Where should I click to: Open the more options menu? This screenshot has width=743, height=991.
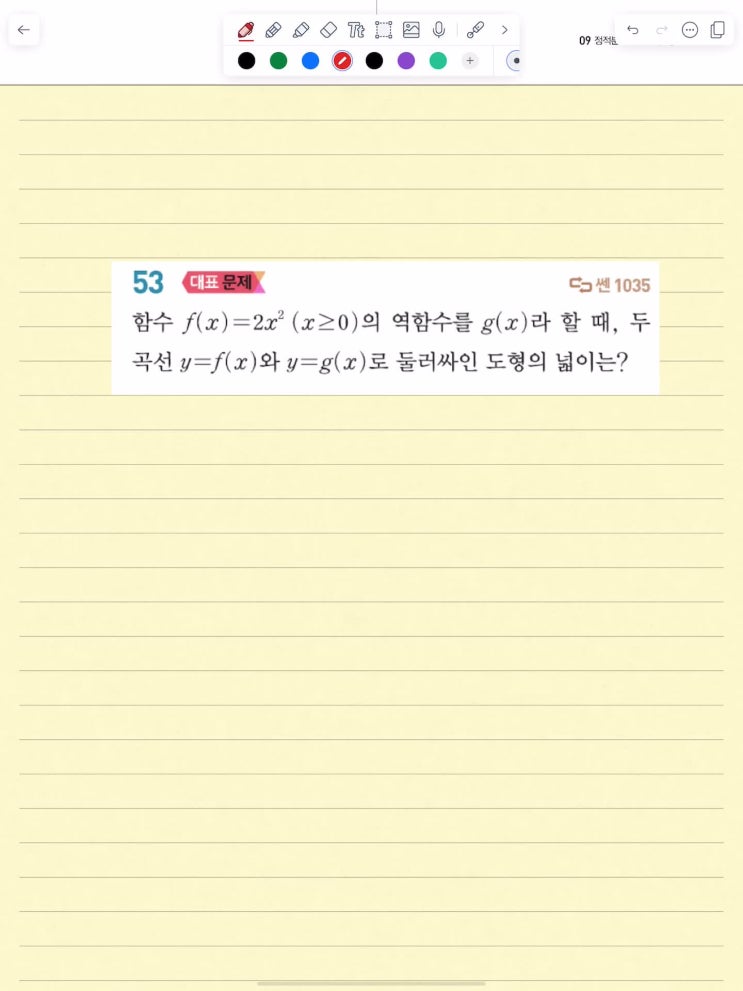pyautogui.click(x=689, y=30)
